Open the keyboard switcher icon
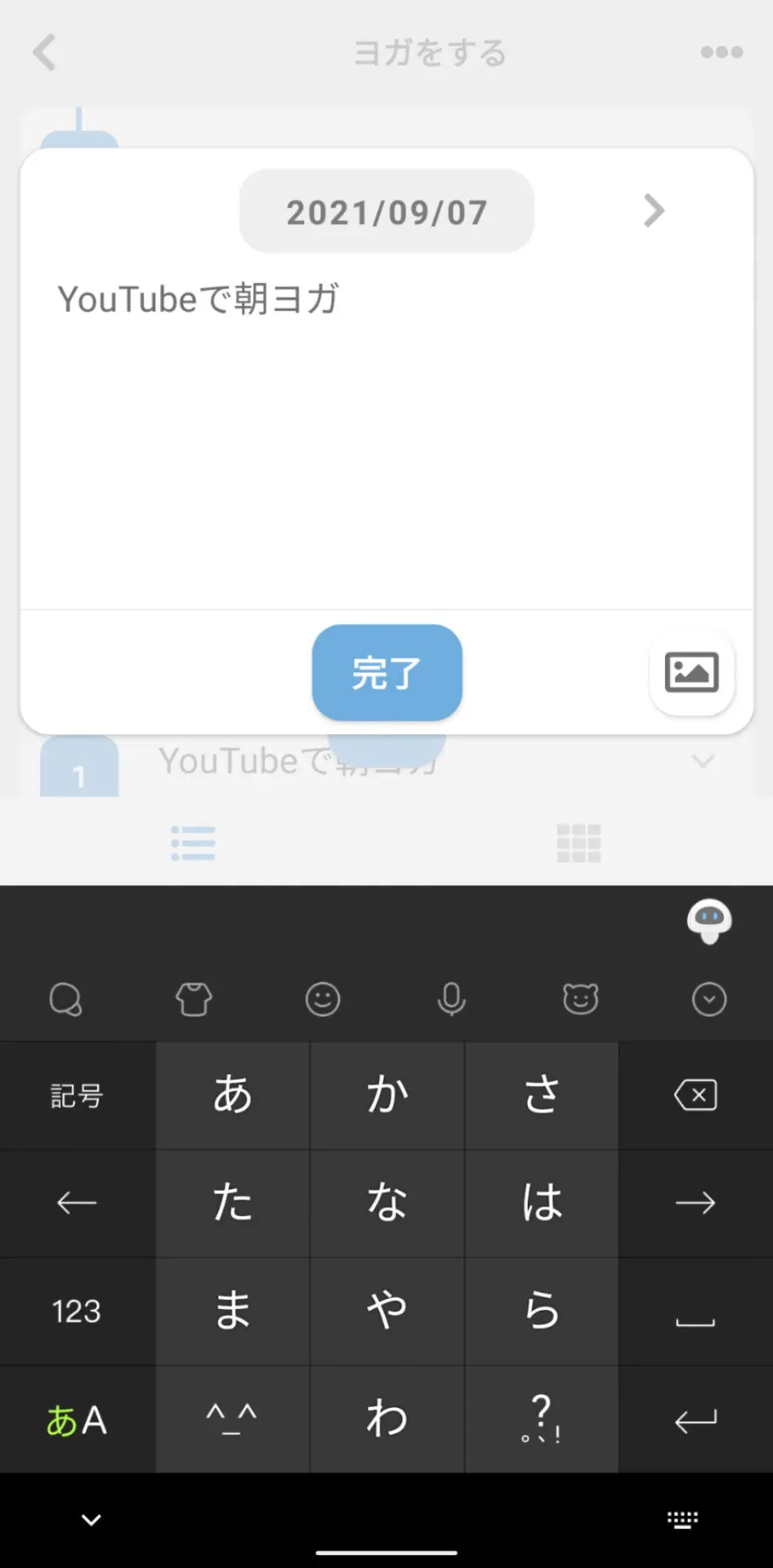 tap(682, 1520)
